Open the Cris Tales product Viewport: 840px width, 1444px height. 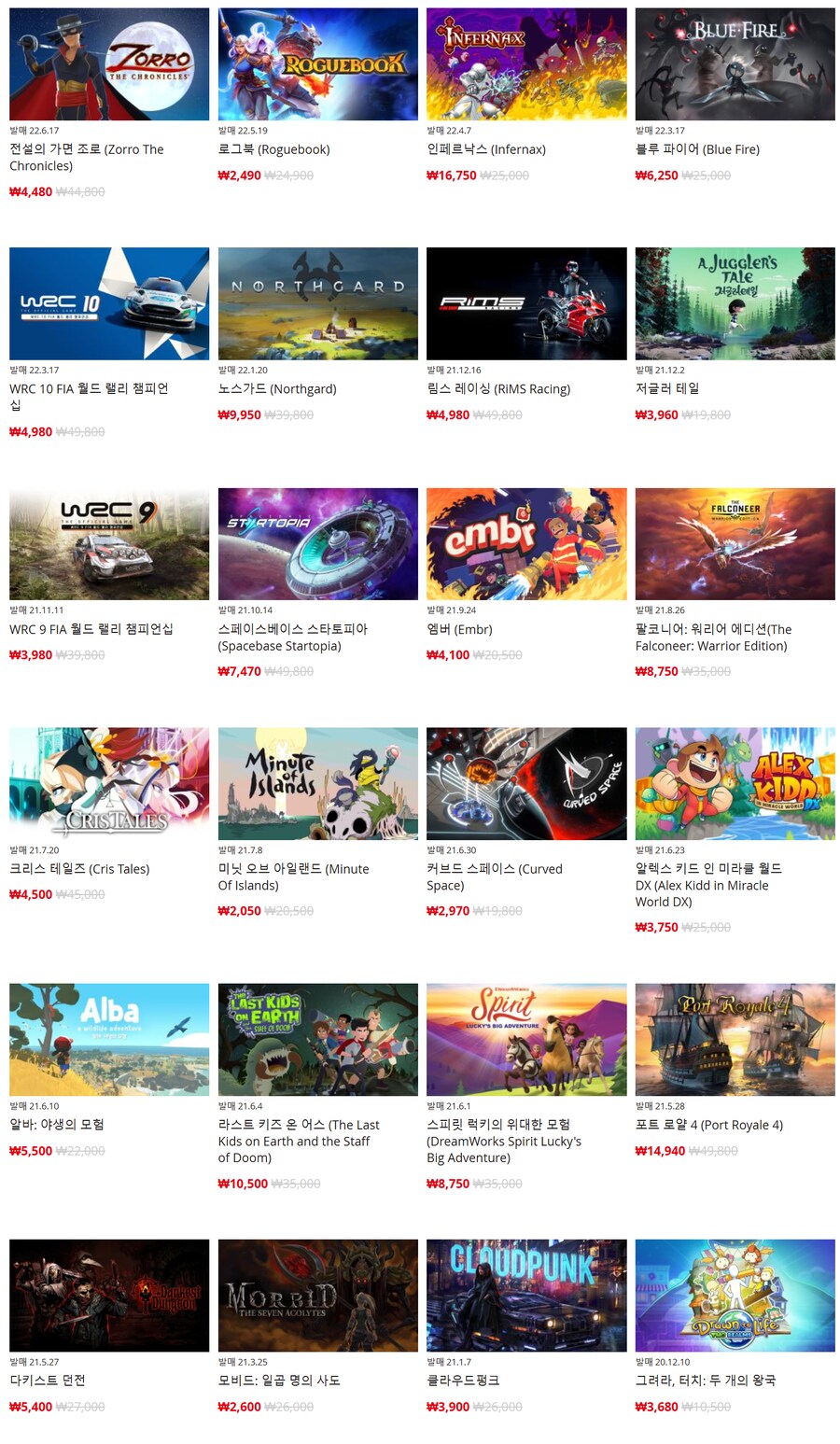click(109, 783)
